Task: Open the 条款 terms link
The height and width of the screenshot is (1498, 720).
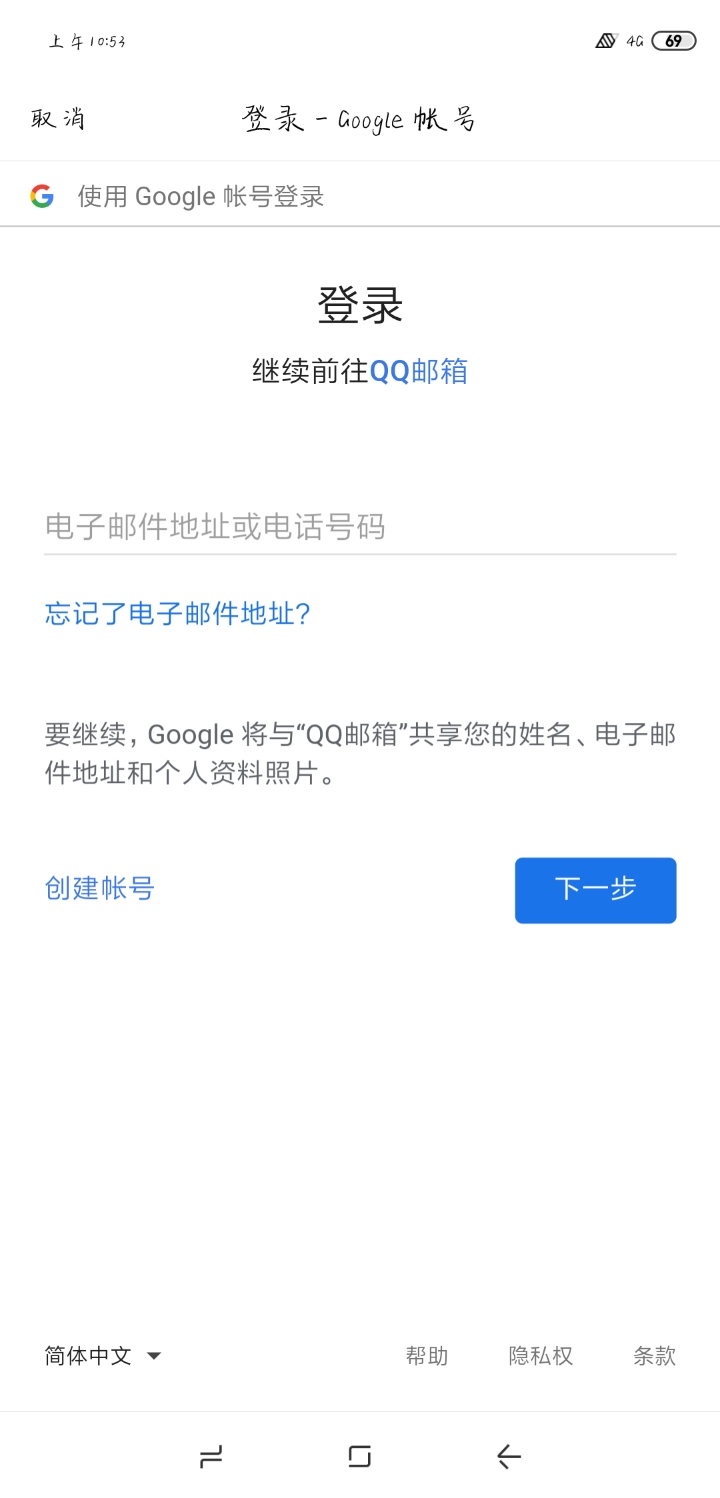Action: pos(654,1356)
